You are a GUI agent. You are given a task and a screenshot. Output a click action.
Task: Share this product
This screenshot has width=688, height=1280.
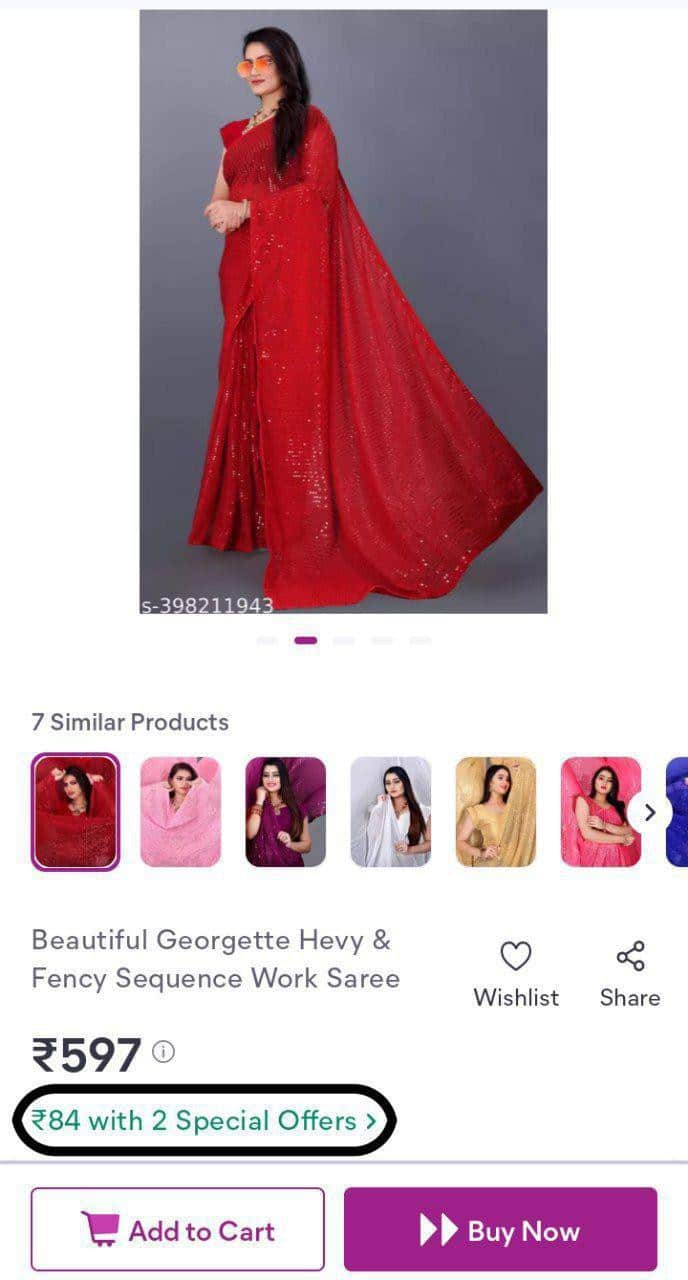[630, 974]
